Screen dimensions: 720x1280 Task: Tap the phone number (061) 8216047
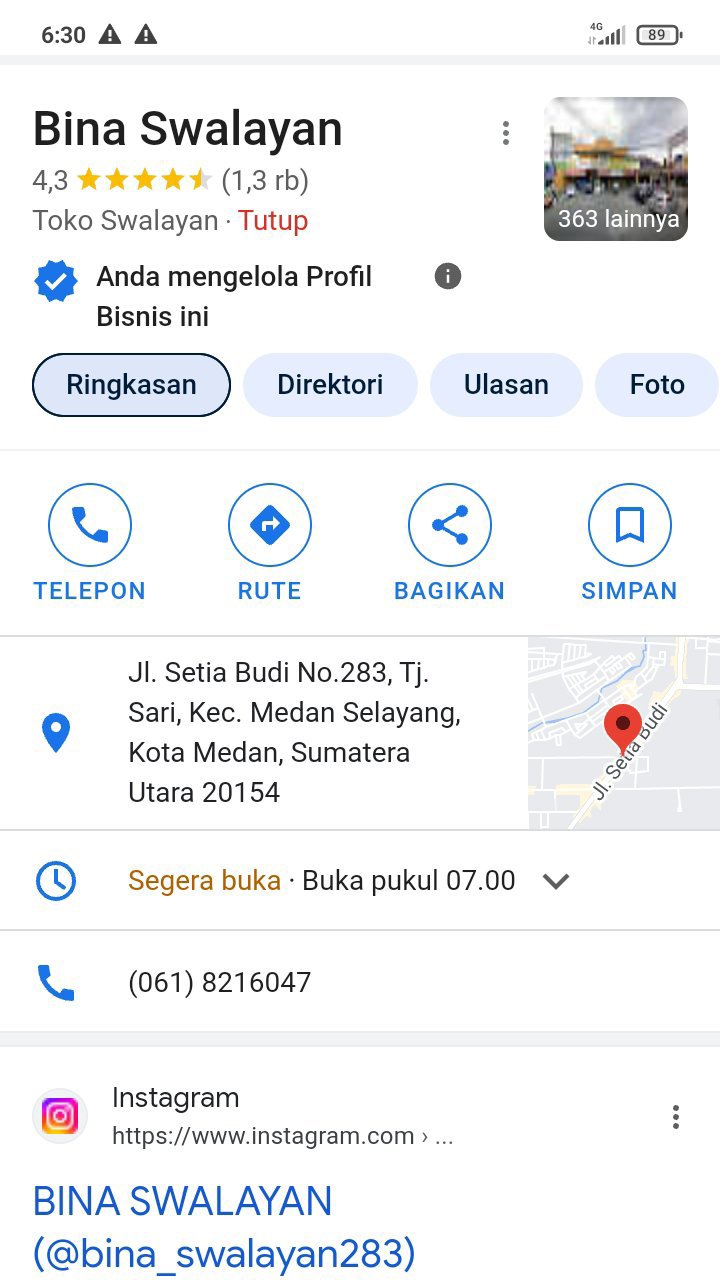[220, 983]
